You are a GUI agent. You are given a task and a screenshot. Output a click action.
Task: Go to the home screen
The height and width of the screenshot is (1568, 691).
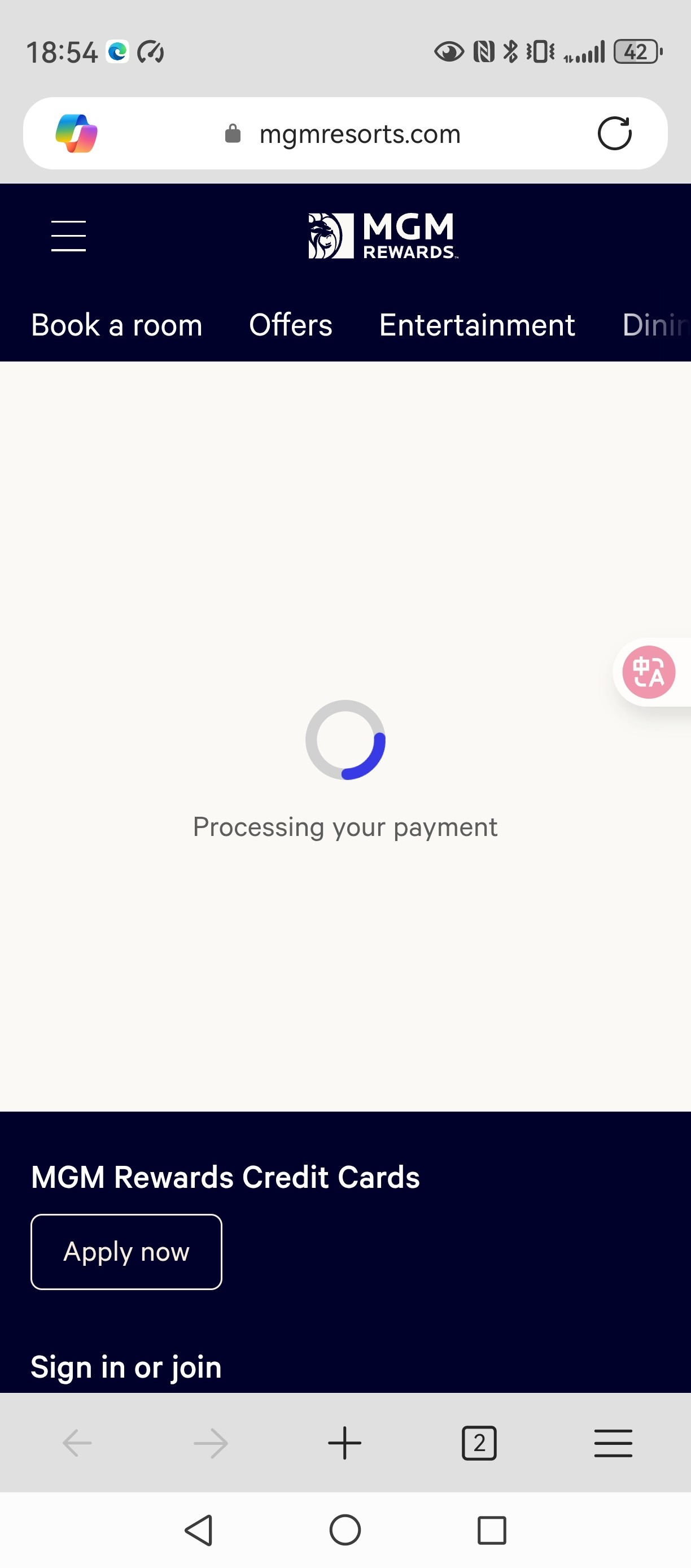click(345, 1530)
